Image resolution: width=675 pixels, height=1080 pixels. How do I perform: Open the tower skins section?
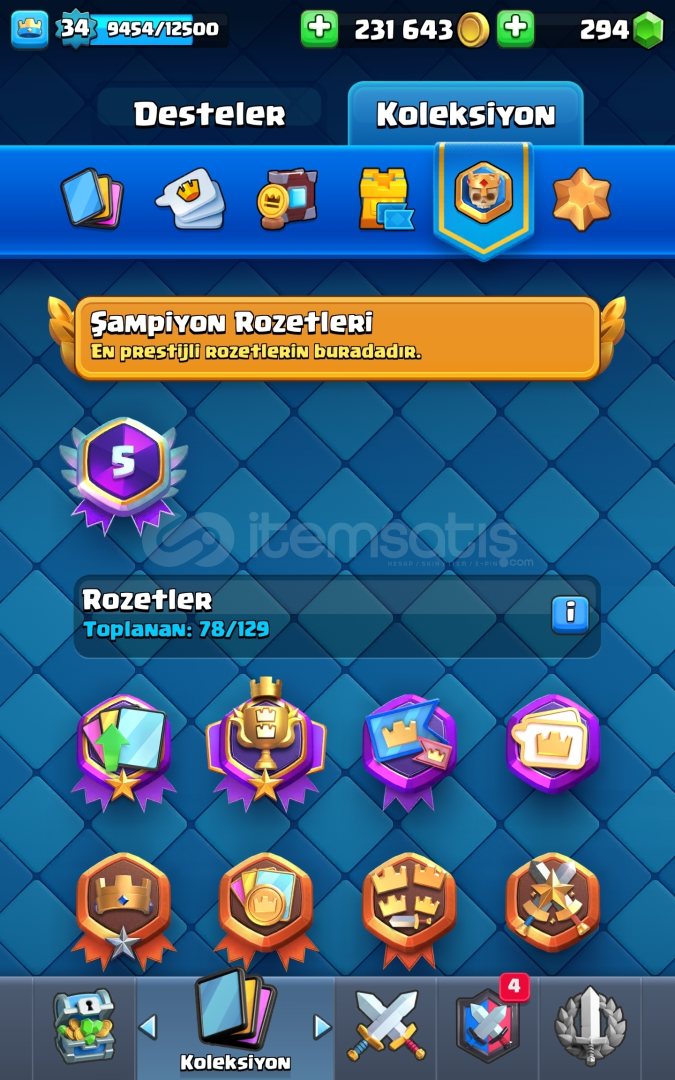coord(386,198)
